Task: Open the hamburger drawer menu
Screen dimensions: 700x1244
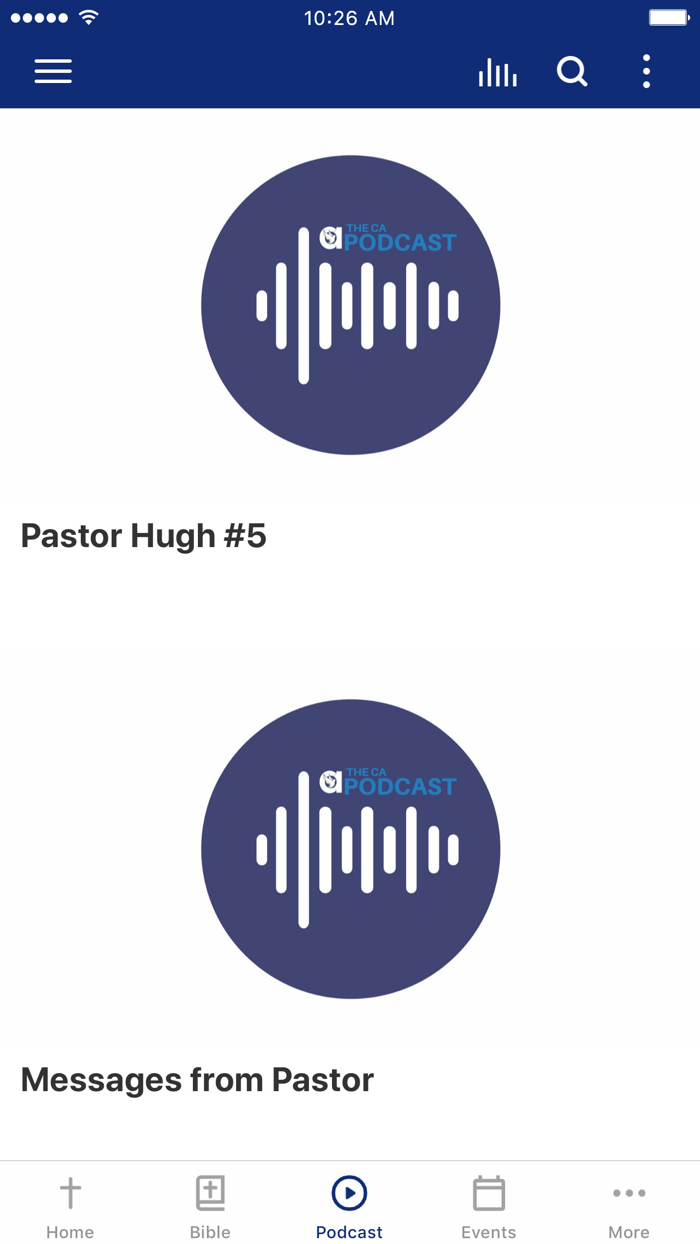Action: (53, 71)
